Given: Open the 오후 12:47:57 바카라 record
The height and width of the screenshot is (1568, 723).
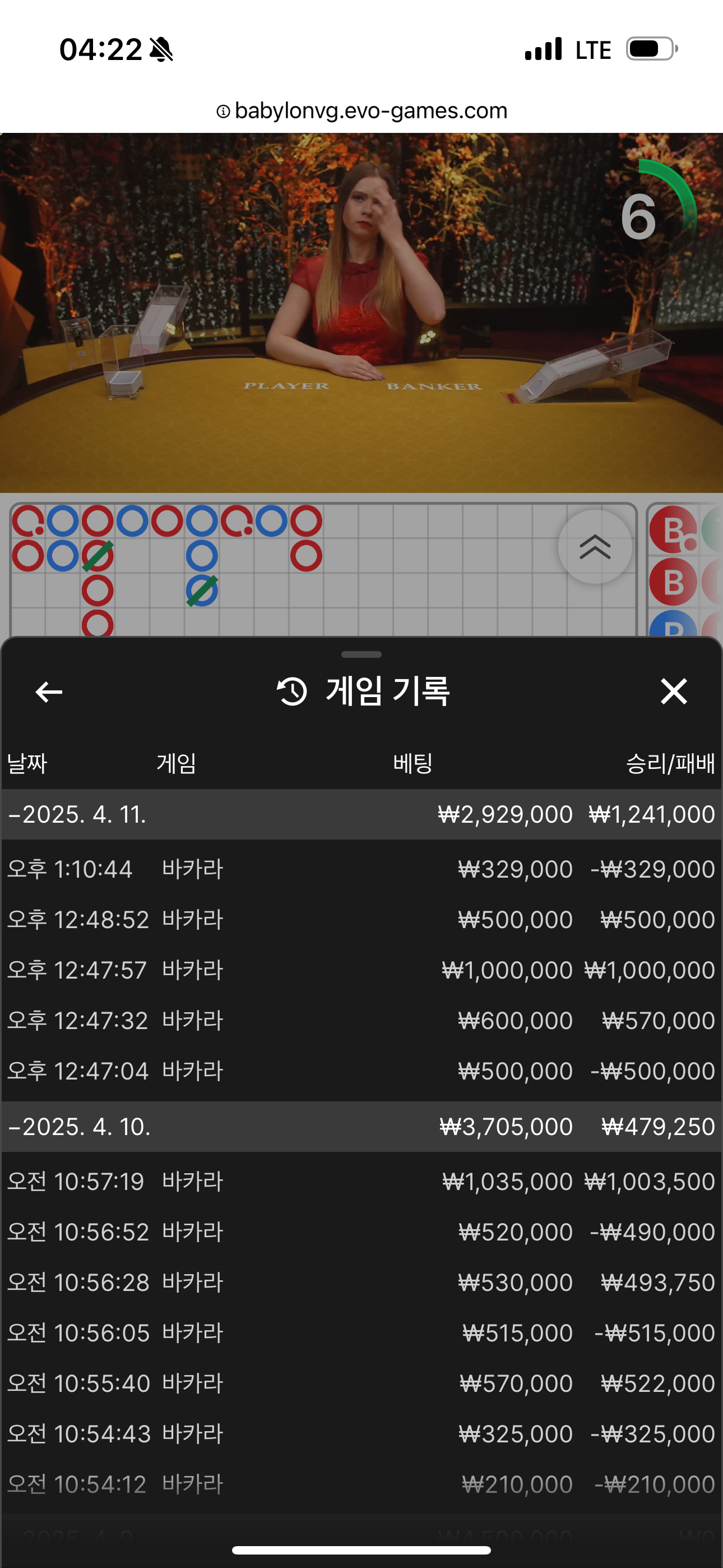Looking at the screenshot, I should click(x=361, y=970).
